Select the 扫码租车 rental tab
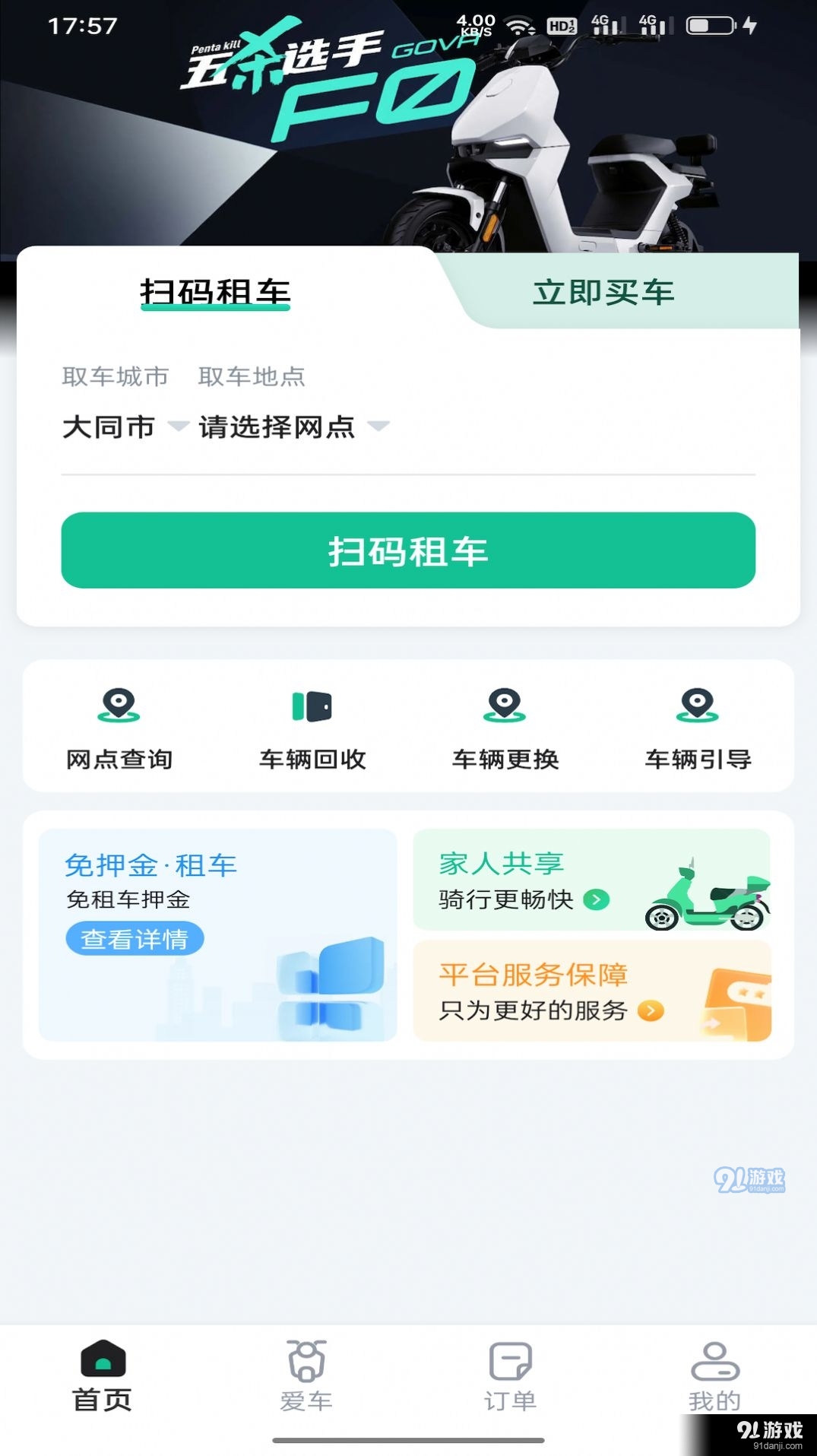817x1456 pixels. [217, 290]
